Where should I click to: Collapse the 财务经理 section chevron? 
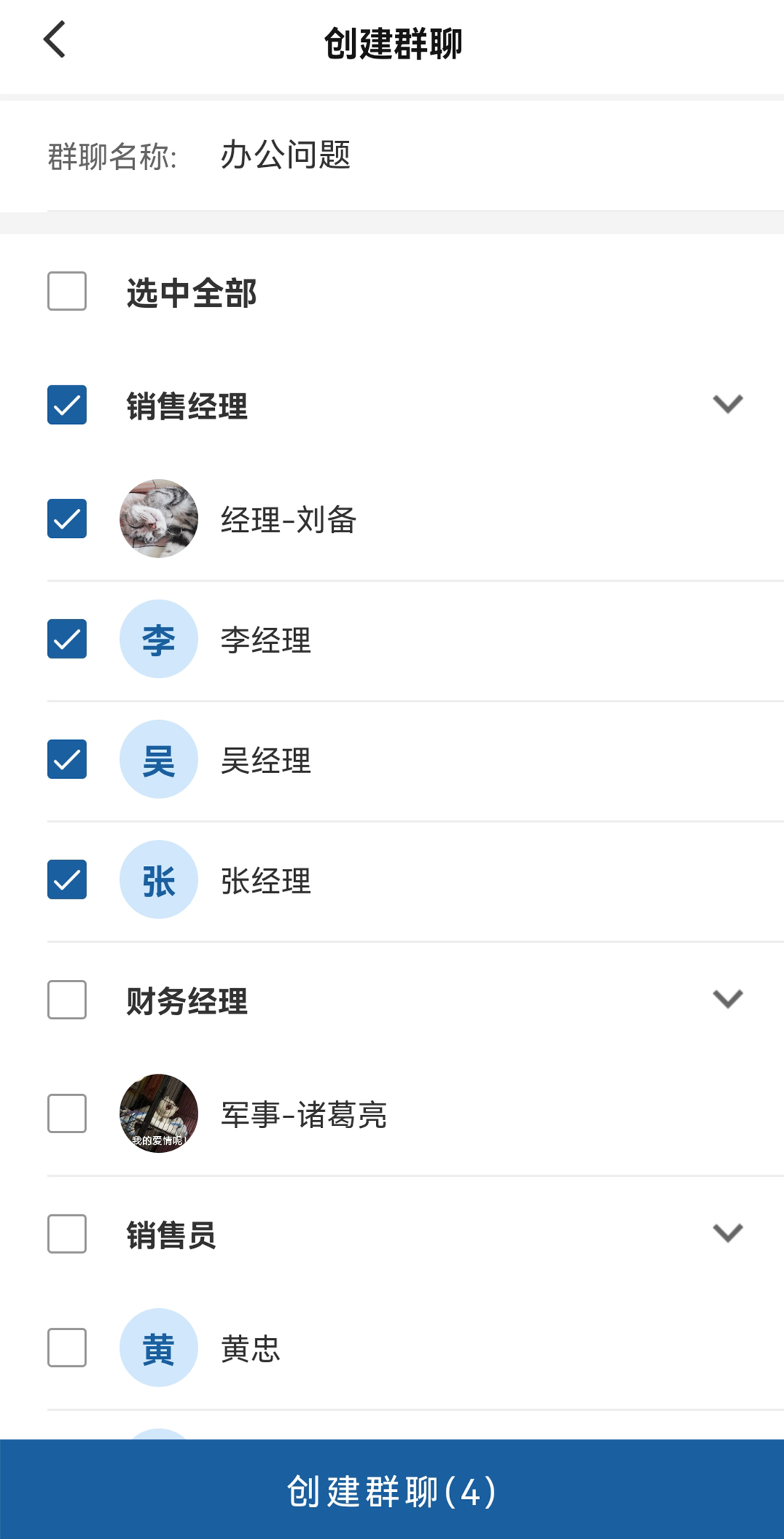(x=727, y=999)
